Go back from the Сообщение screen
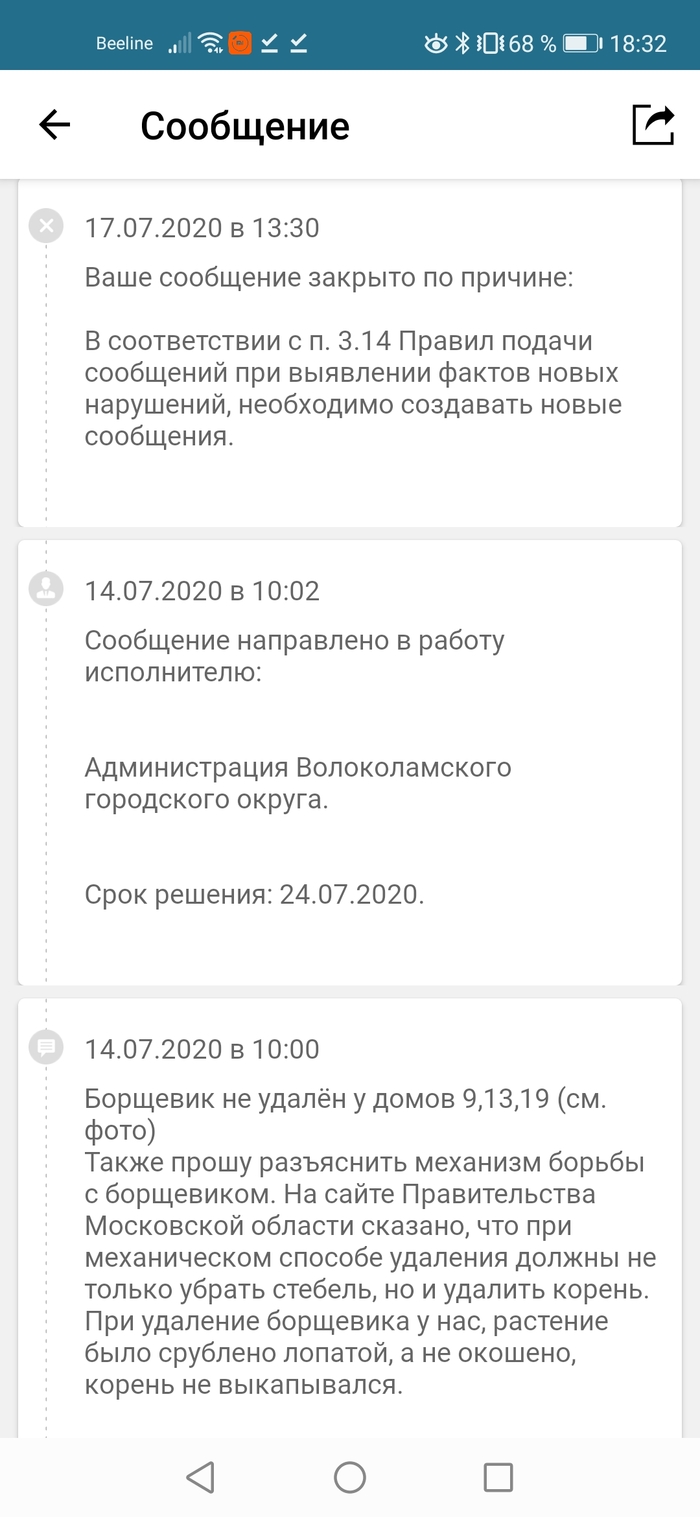The image size is (700, 1517). point(55,125)
